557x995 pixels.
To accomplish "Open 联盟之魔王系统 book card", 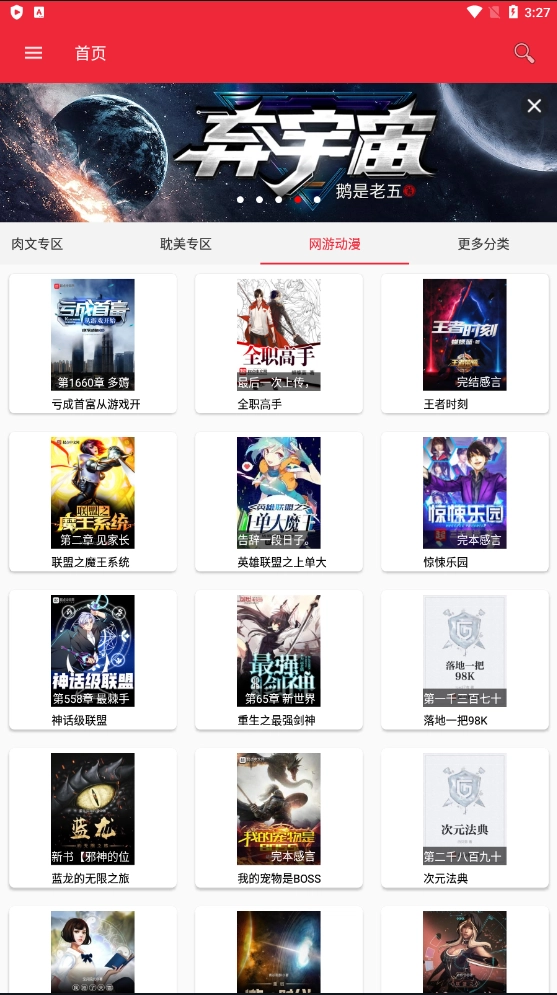I will click(x=93, y=501).
